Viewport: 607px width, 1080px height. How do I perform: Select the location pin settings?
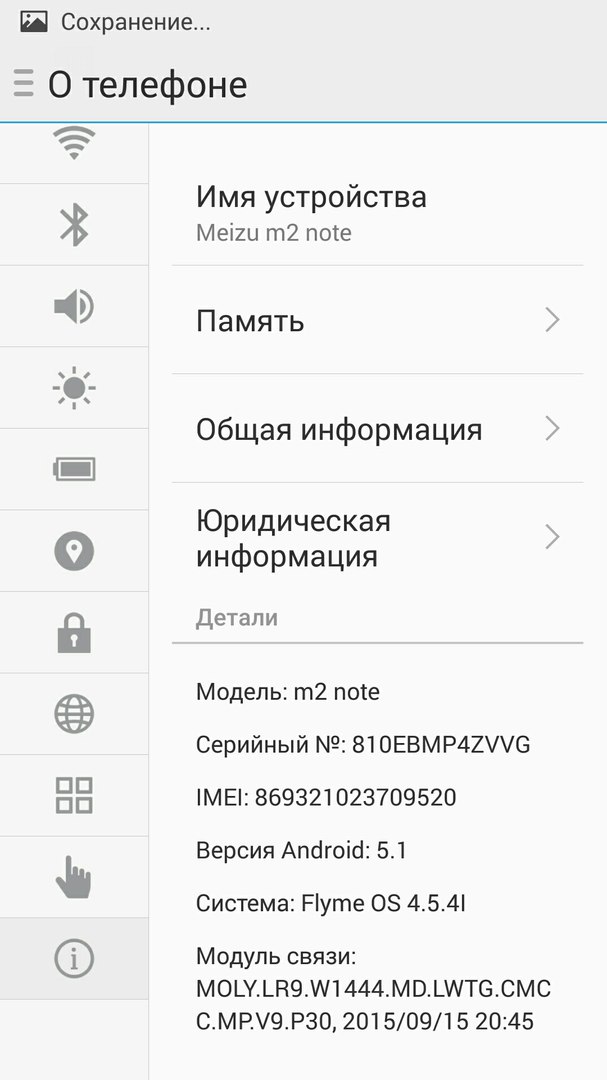74,551
